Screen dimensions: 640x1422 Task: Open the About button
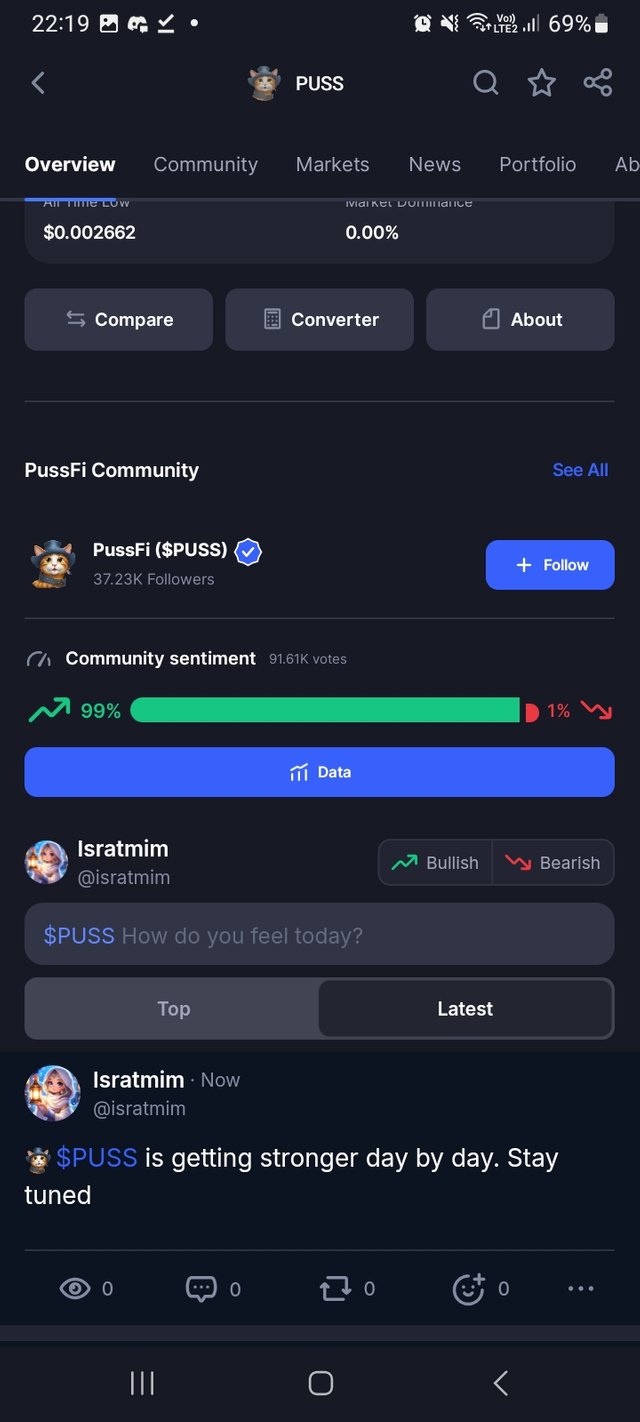(x=520, y=320)
